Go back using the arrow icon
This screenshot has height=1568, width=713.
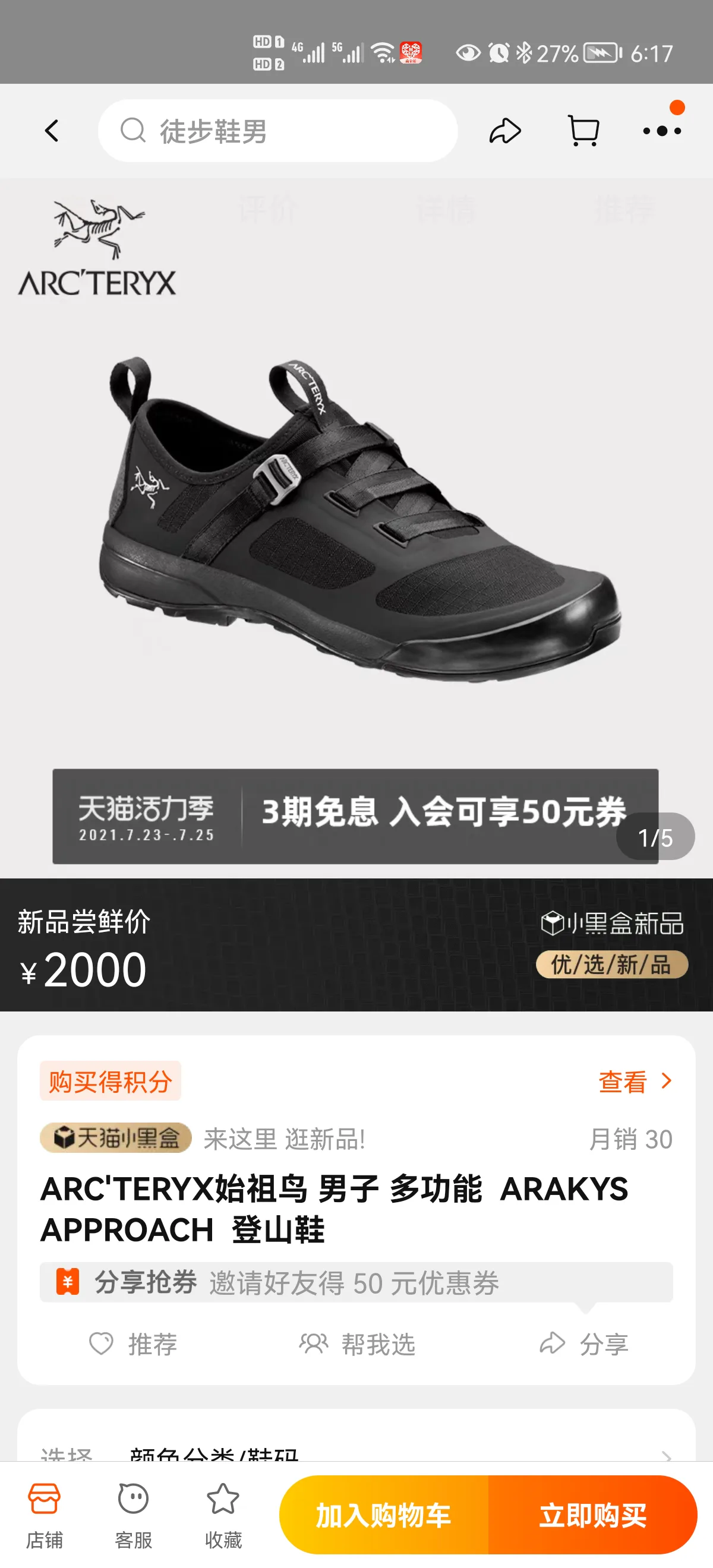click(x=52, y=131)
